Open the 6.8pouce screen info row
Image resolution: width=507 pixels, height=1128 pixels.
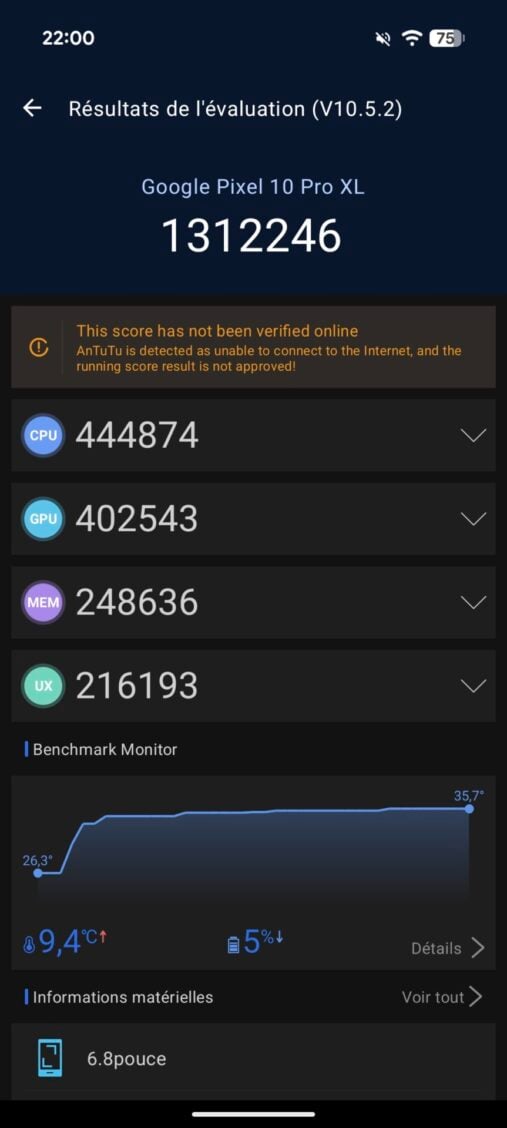pyautogui.click(x=253, y=1060)
